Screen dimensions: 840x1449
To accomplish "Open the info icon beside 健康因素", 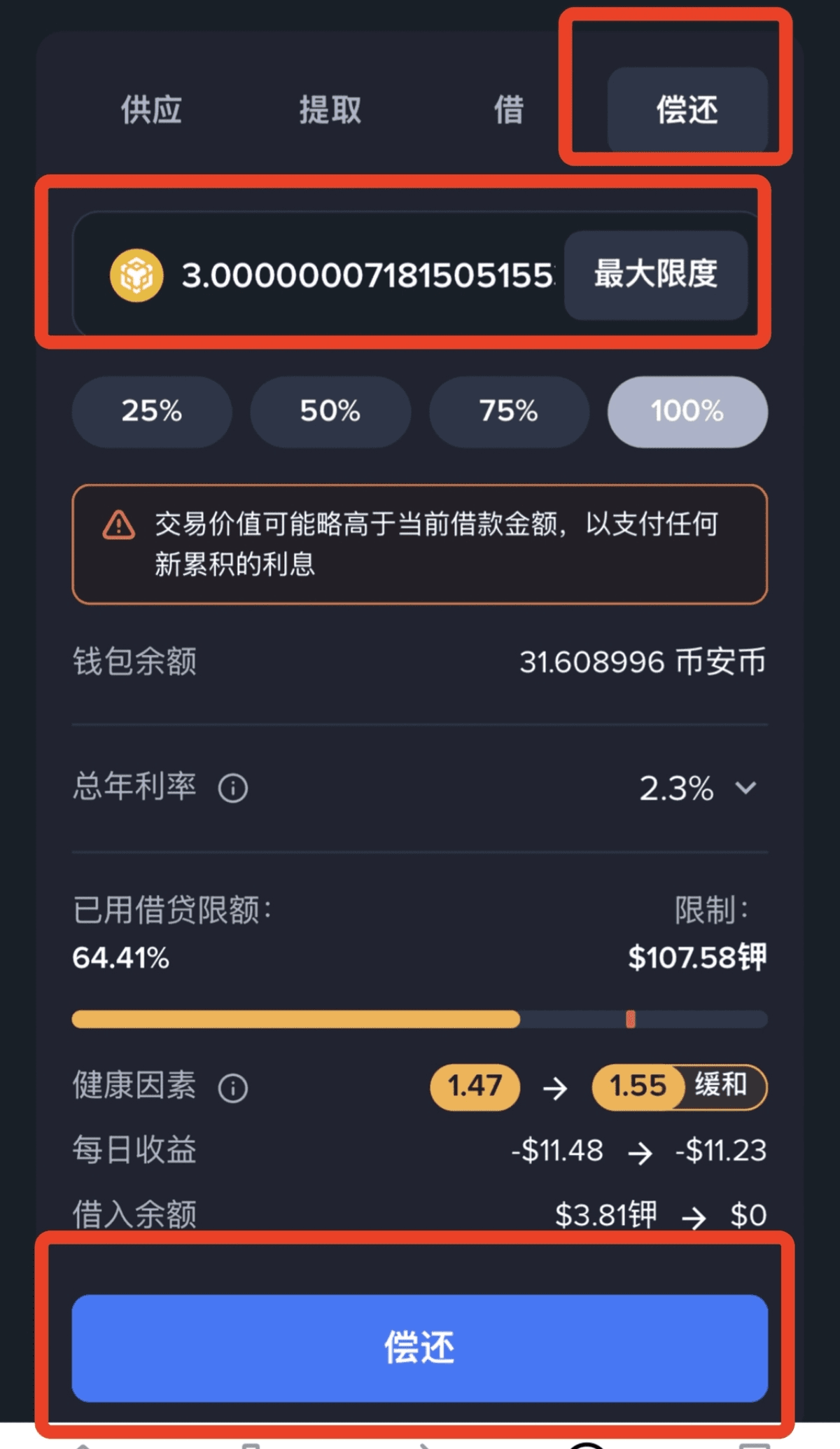I will tap(233, 1088).
